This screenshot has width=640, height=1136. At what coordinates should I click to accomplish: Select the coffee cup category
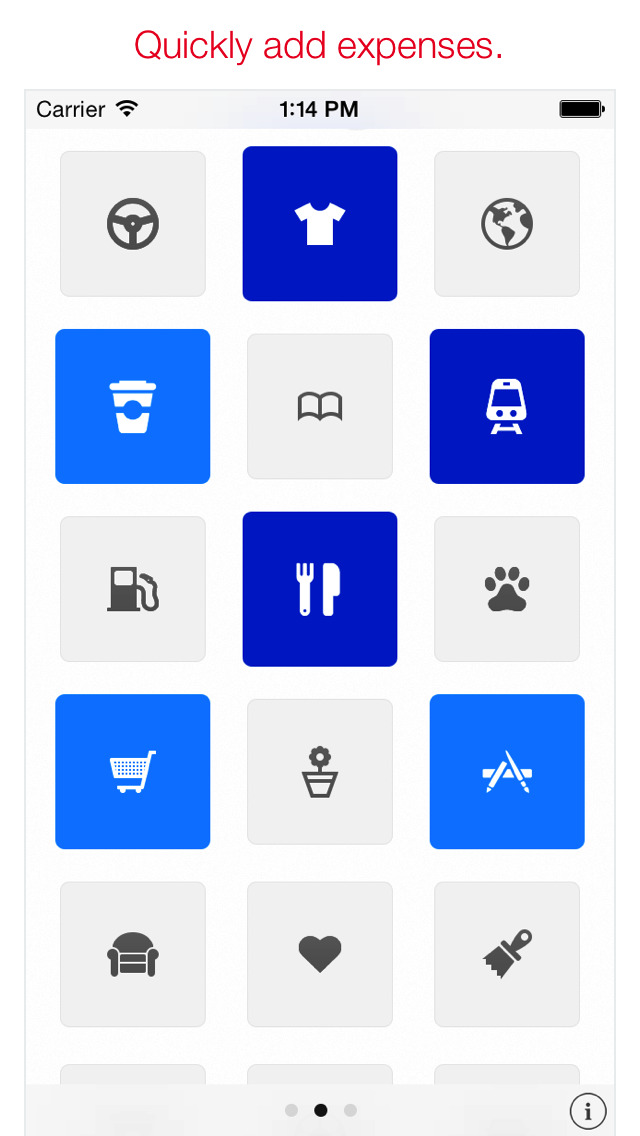click(x=133, y=406)
